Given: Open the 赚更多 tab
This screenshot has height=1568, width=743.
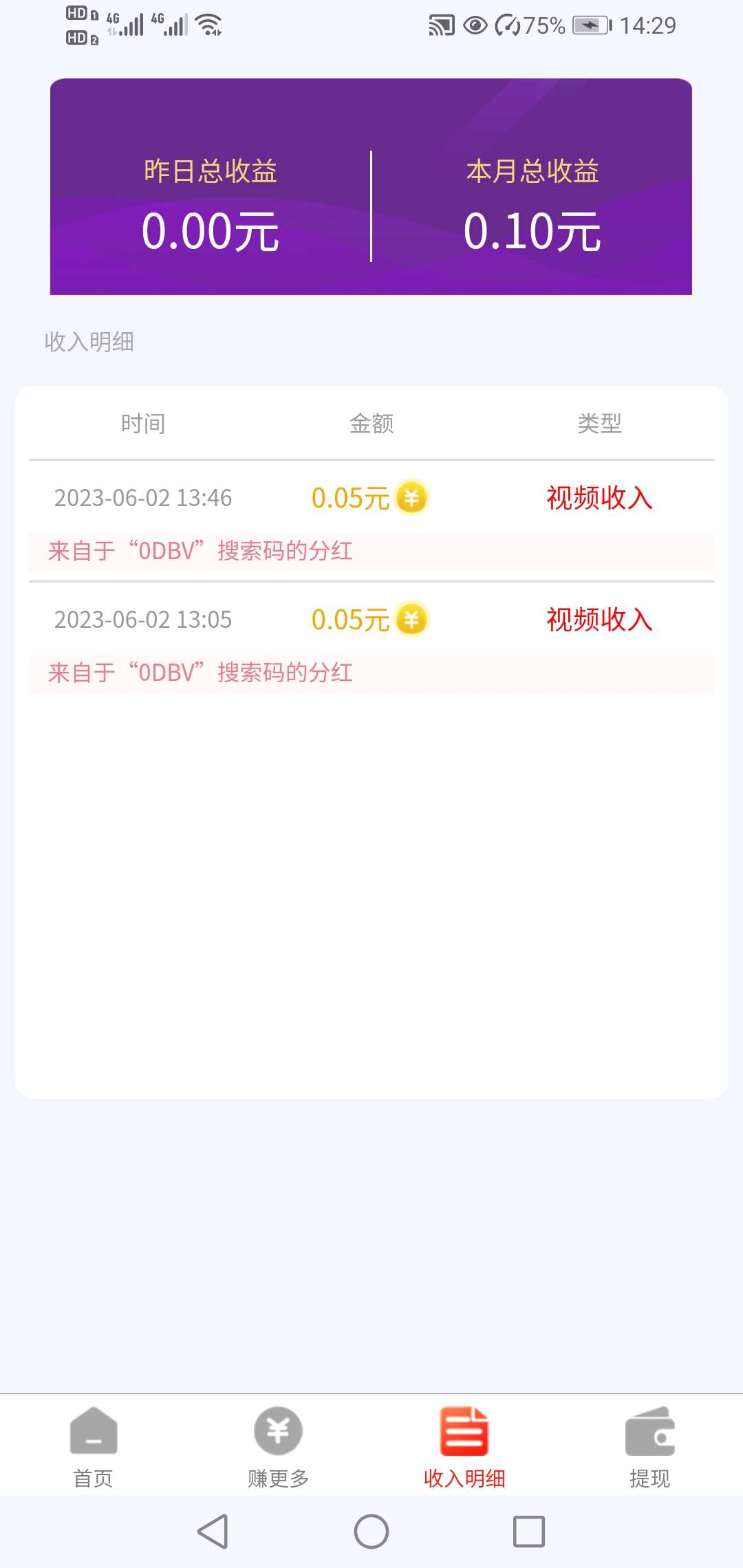Looking at the screenshot, I should click(x=278, y=1446).
